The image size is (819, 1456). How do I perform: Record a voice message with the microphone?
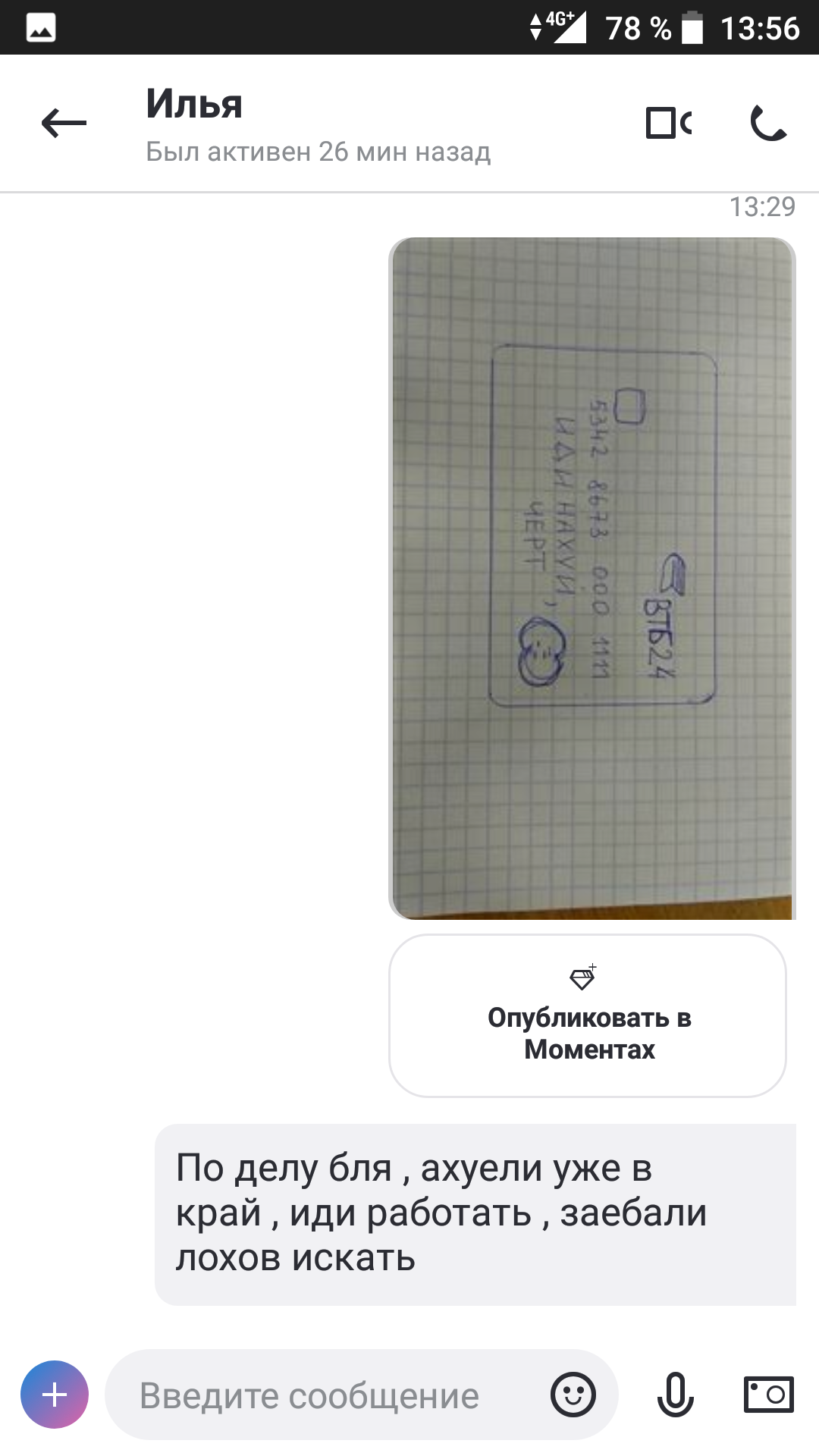675,1395
